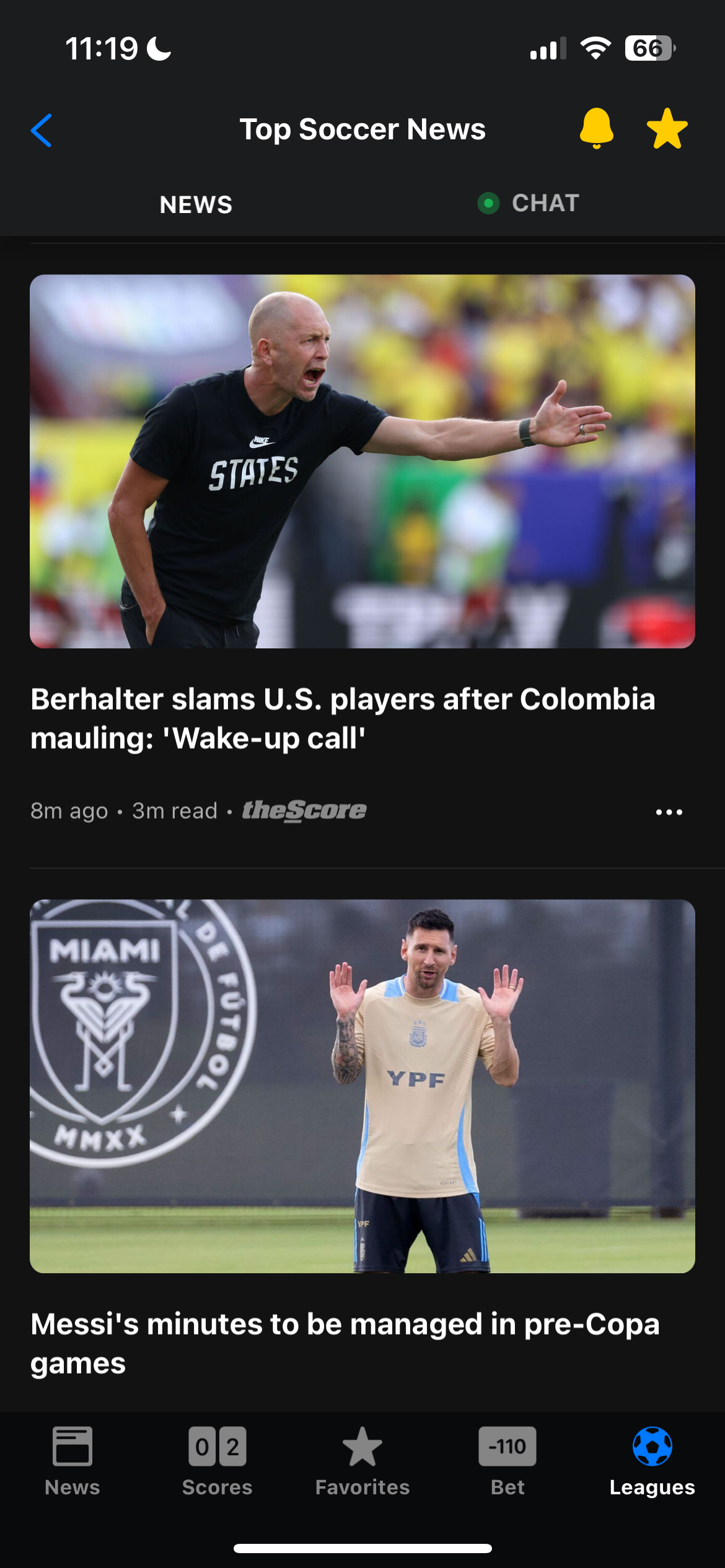Open the Scores tab
The image size is (725, 1568).
coord(217,1460)
